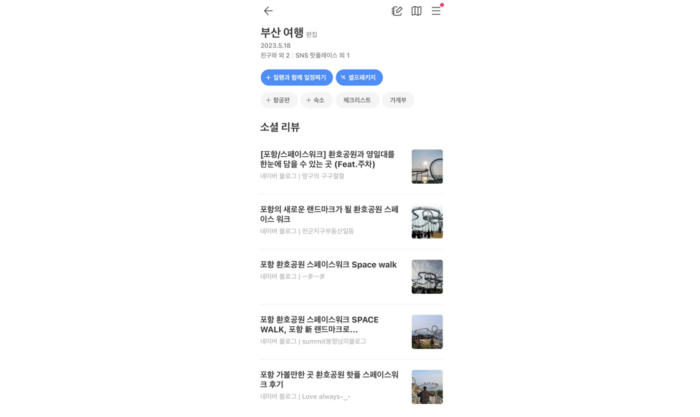Open the 가계부 chip
Image resolution: width=700 pixels, height=417 pixels.
(398, 100)
